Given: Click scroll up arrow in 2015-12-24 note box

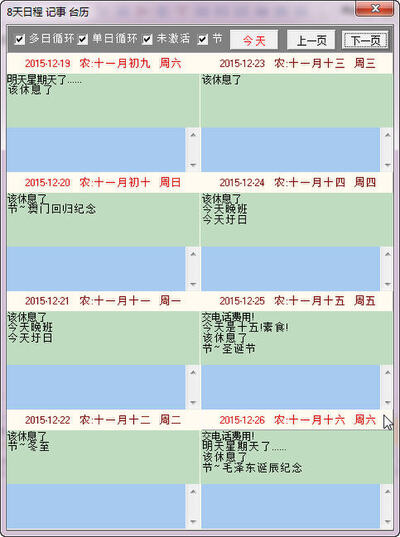Looking at the screenshot, I should [387, 254].
